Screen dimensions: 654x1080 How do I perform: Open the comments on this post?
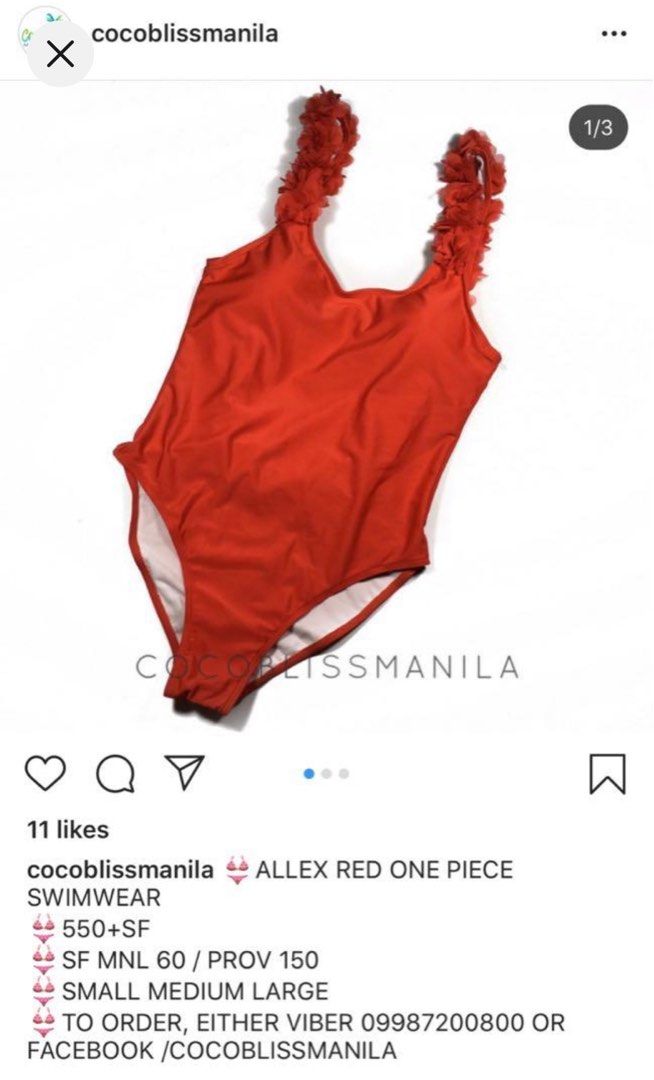tap(115, 774)
